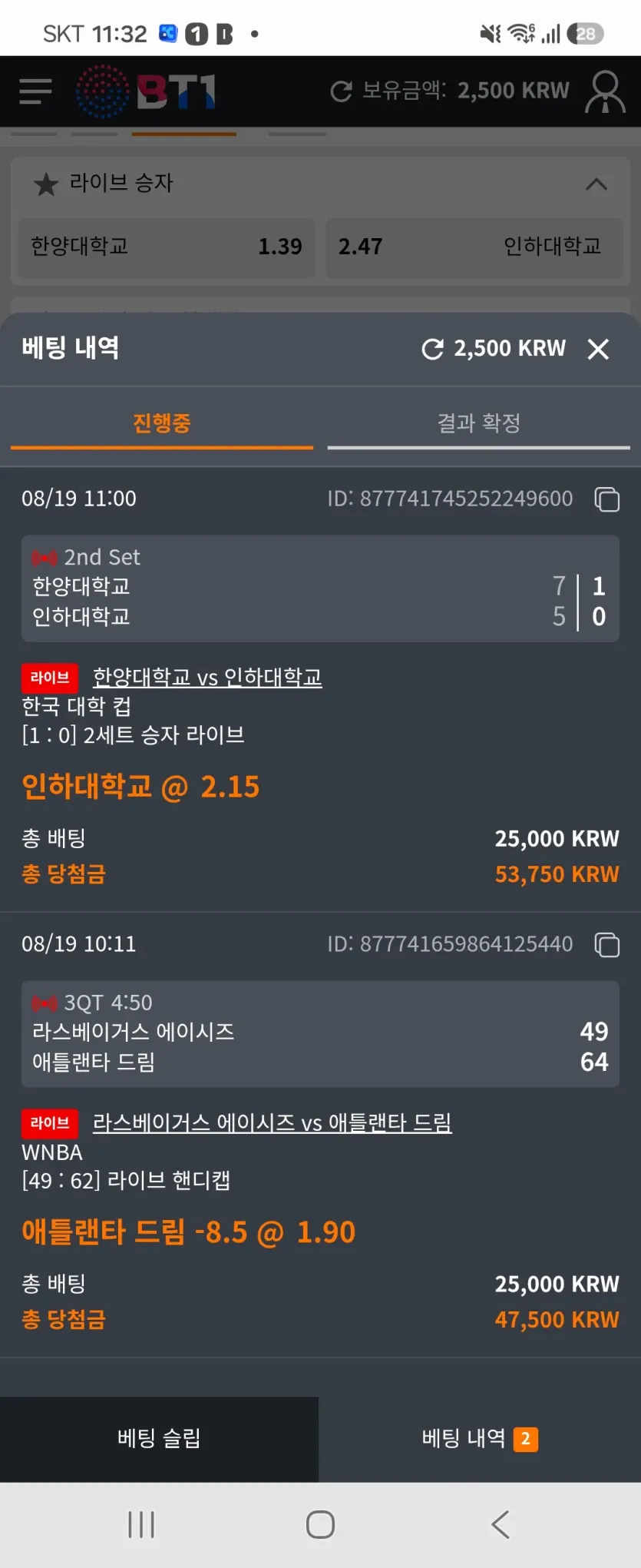Go back with system navigation button

tap(501, 1524)
